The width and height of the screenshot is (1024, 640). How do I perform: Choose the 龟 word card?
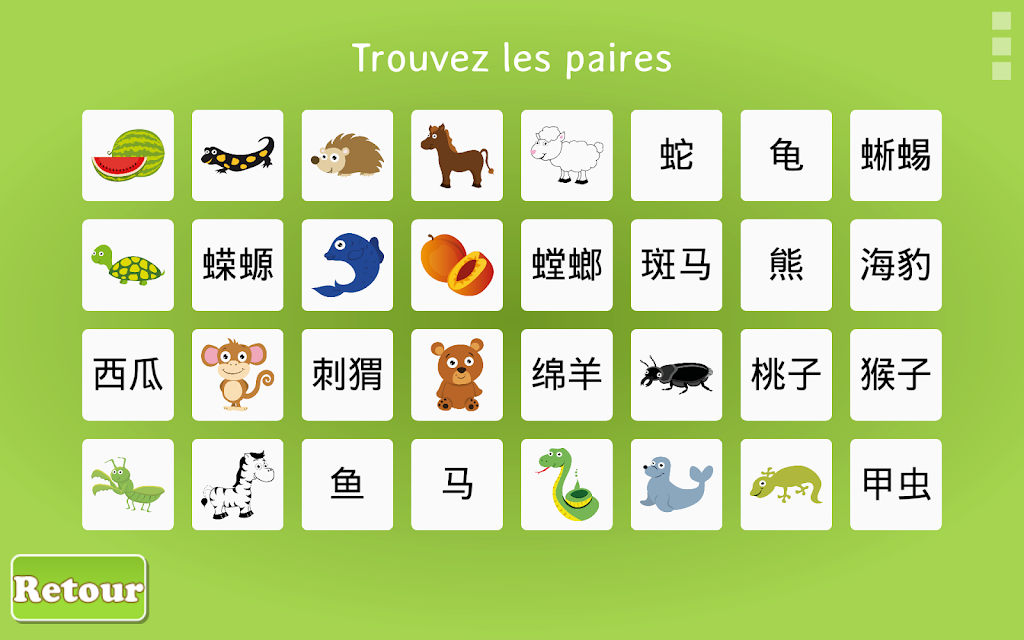click(786, 155)
